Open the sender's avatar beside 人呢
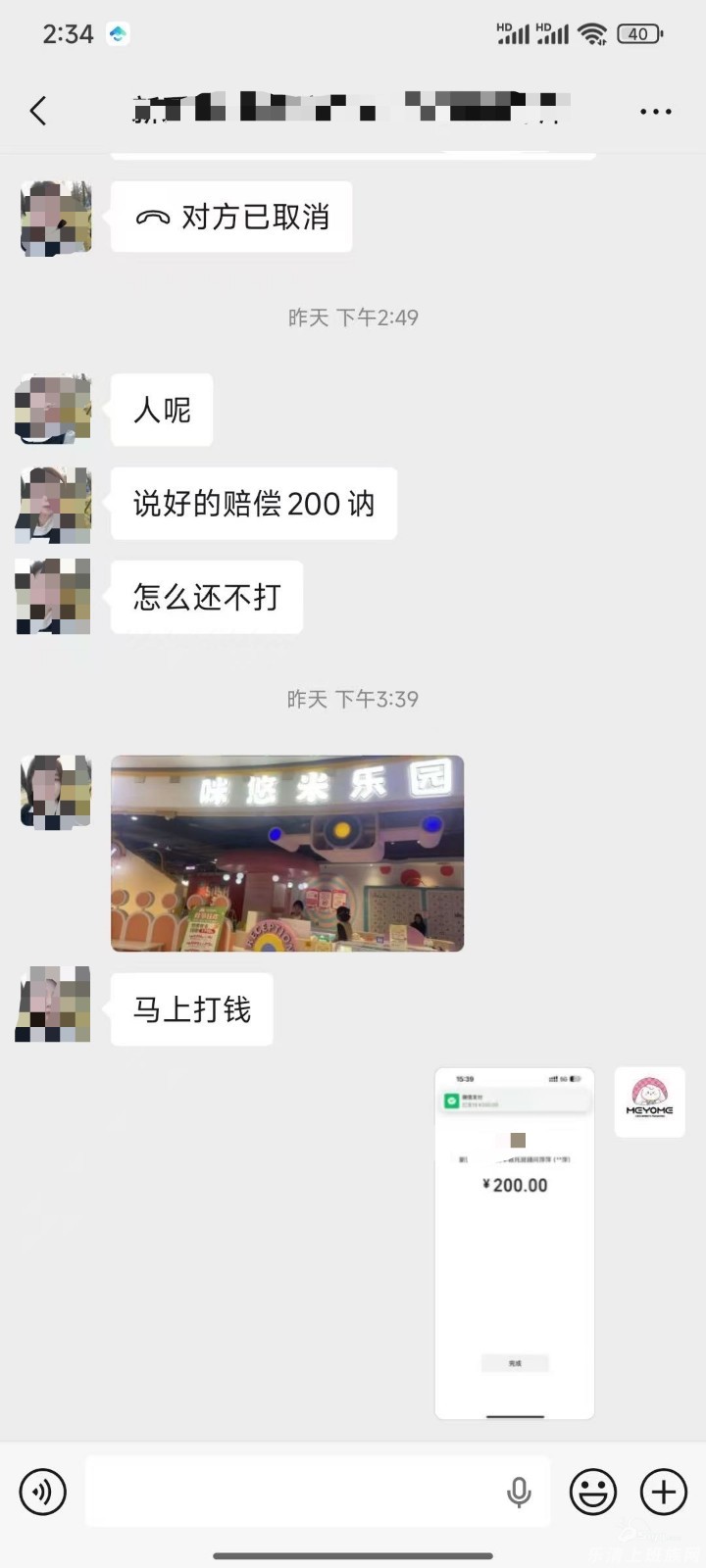The width and height of the screenshot is (706, 1568). [x=54, y=409]
